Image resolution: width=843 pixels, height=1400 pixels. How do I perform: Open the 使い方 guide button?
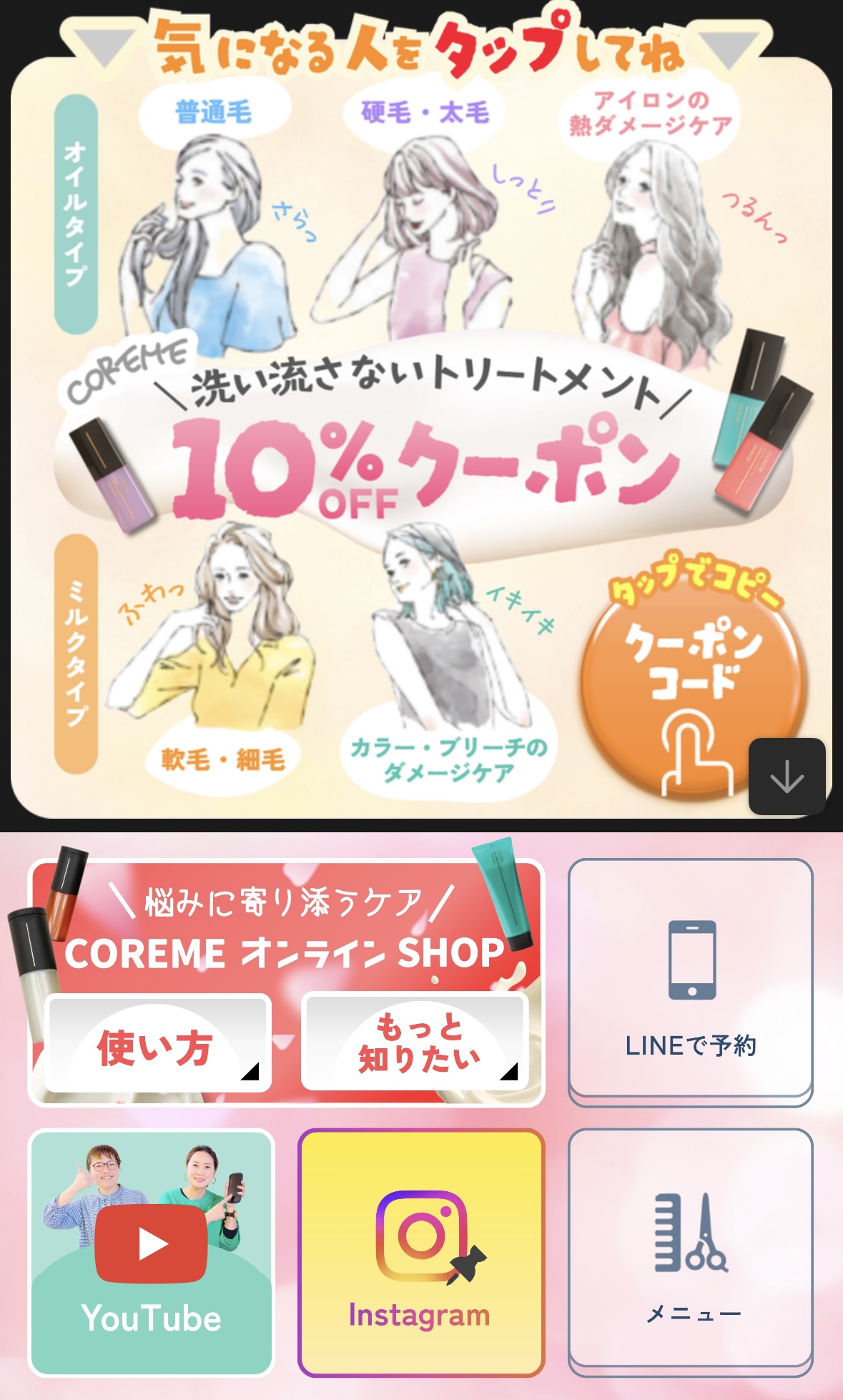click(157, 1045)
